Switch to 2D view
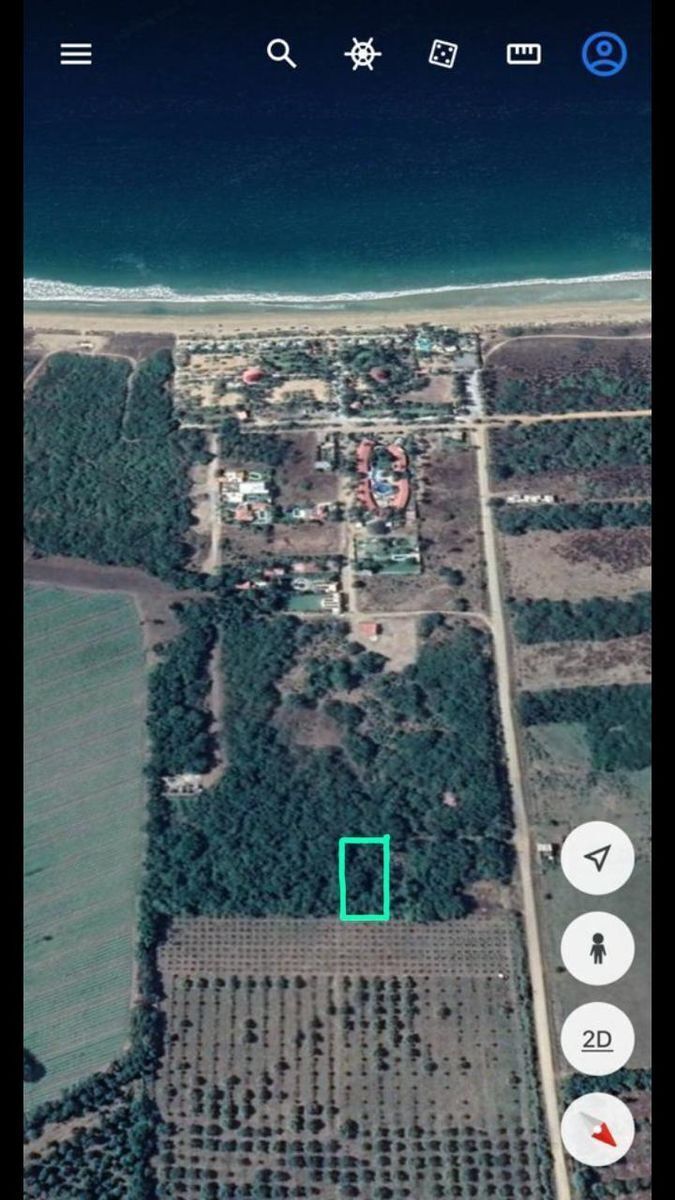This screenshot has width=675, height=1200. (x=597, y=1039)
